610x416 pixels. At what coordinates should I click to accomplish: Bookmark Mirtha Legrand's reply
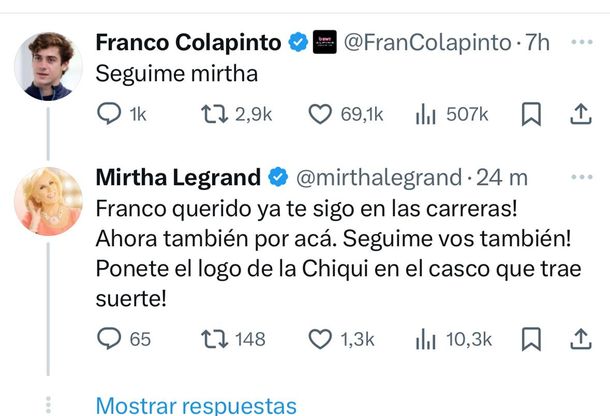532,340
